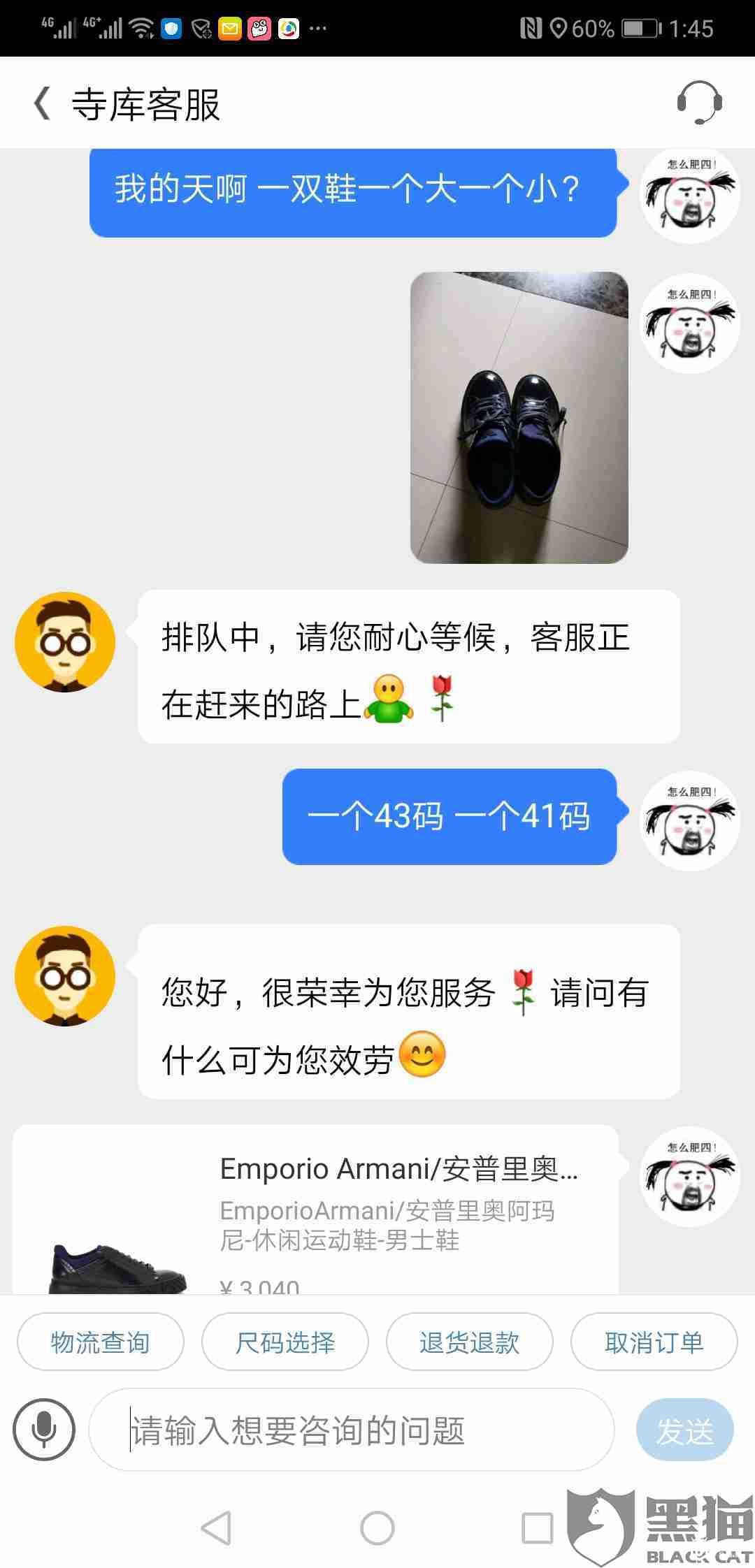The width and height of the screenshot is (755, 1568).
Task: Tap the 取消订单 quick chip
Action: coord(654,1342)
